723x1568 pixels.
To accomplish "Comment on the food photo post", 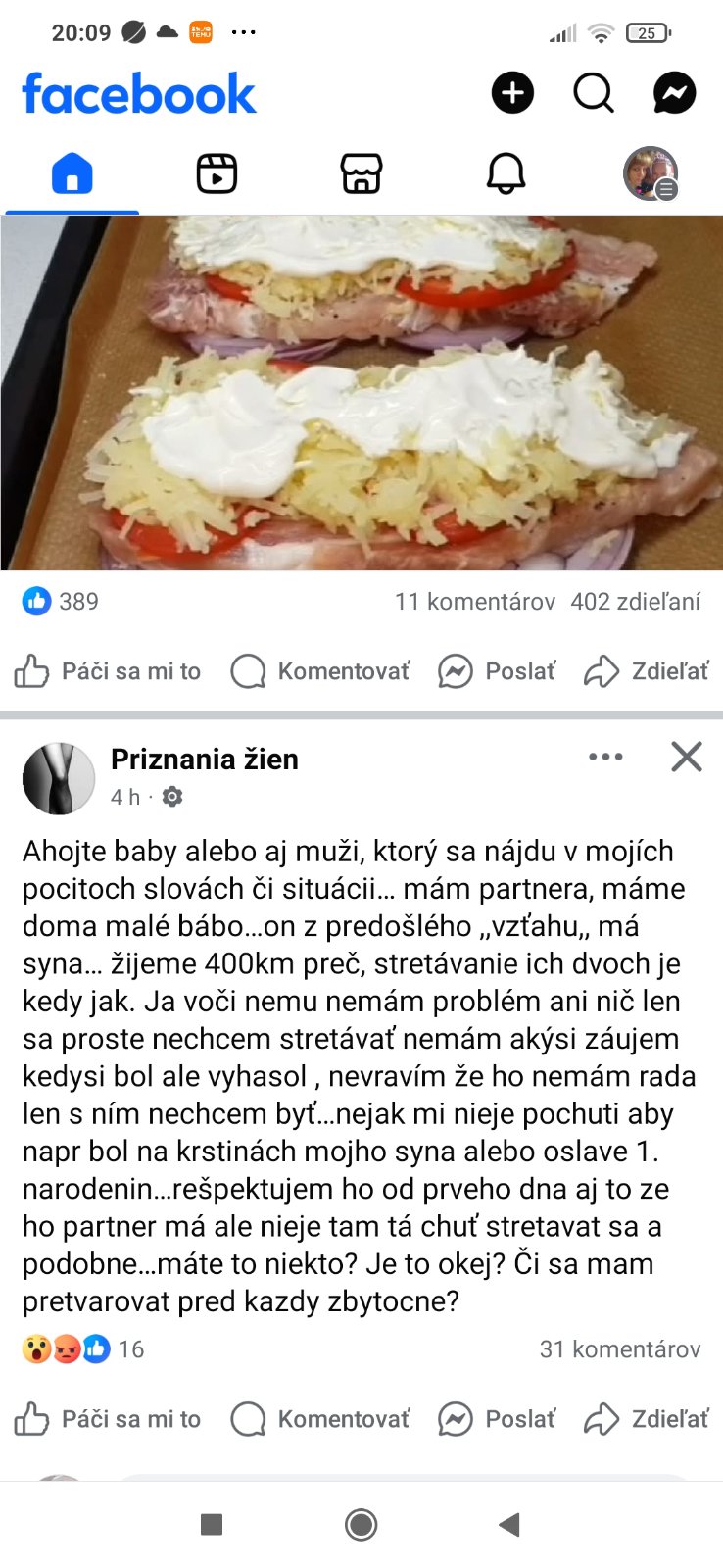I will click(x=320, y=672).
